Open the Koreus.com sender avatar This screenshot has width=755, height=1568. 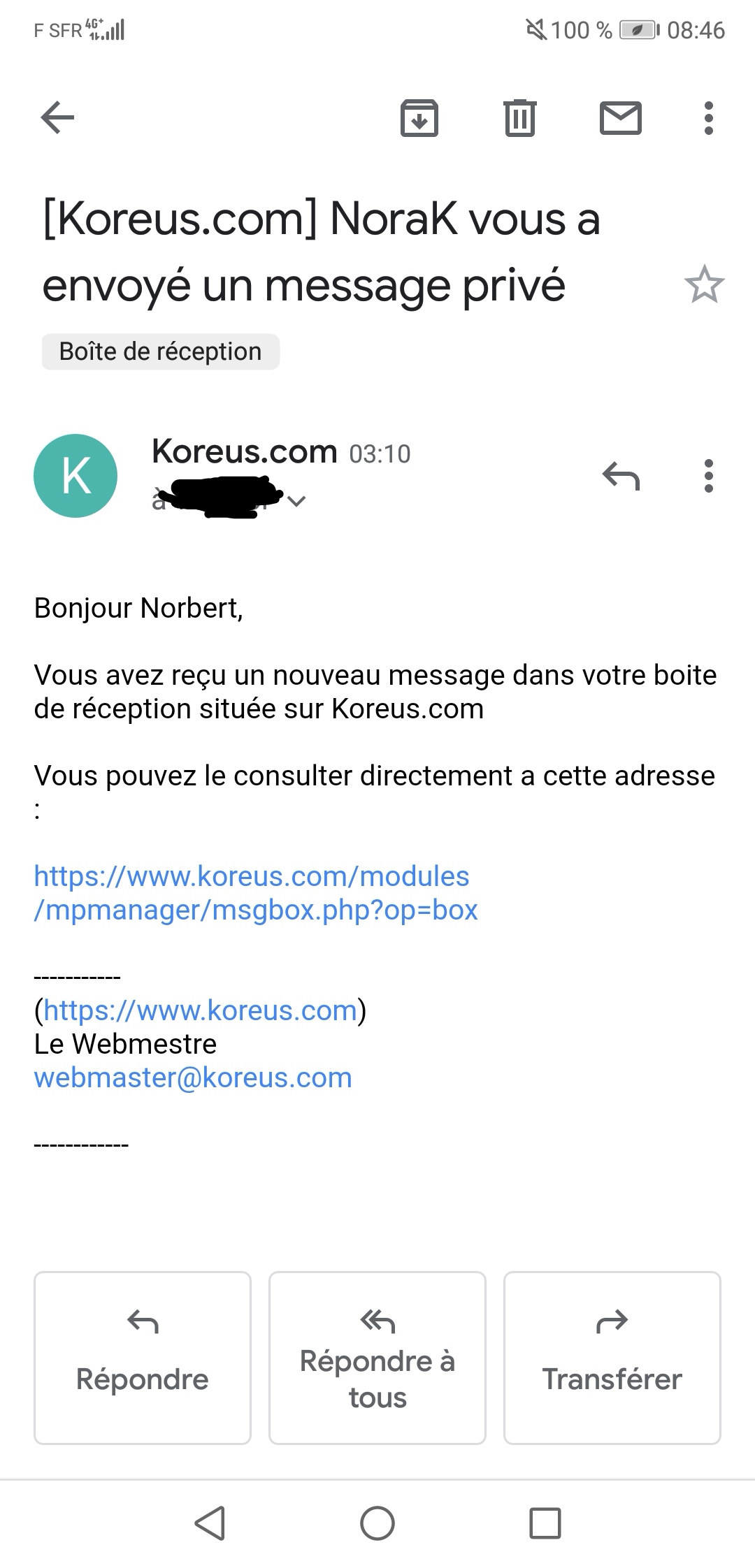[75, 476]
